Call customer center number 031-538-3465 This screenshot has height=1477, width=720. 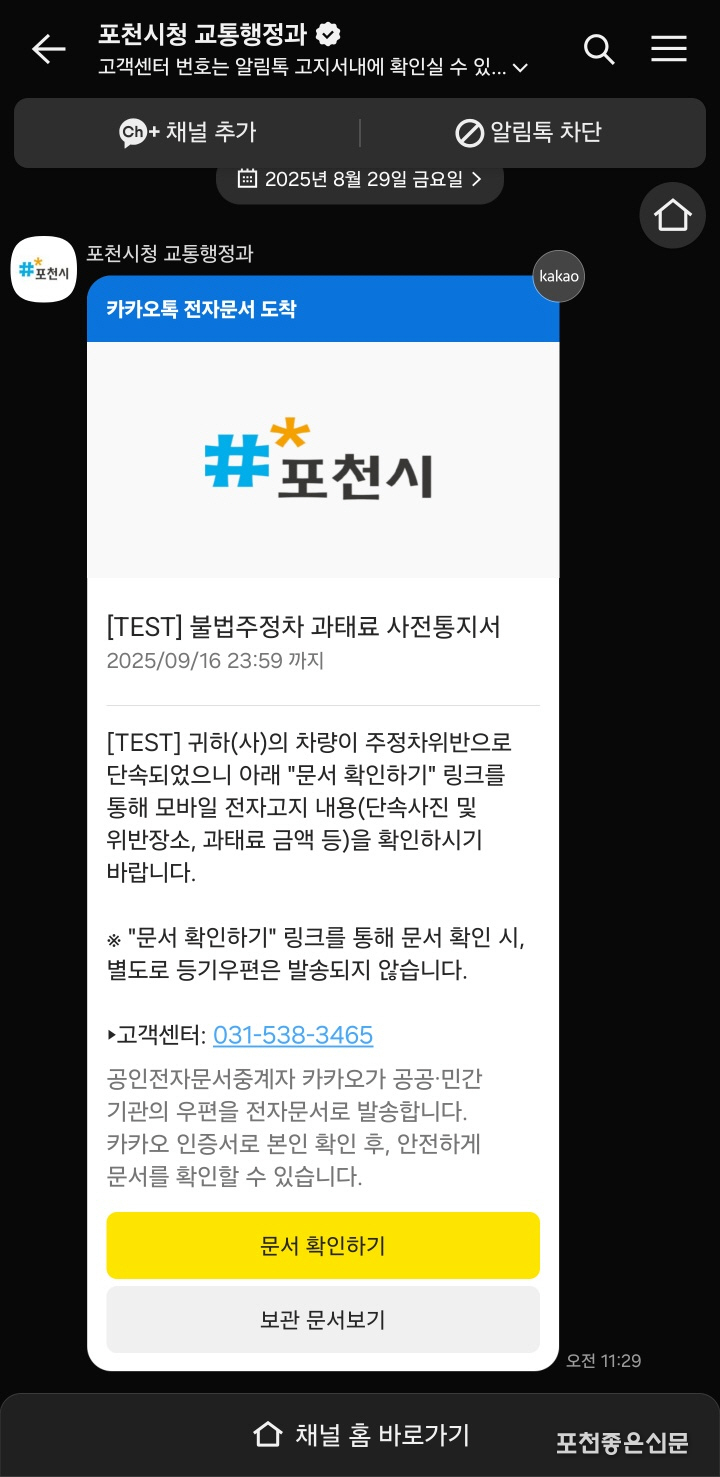[293, 1035]
